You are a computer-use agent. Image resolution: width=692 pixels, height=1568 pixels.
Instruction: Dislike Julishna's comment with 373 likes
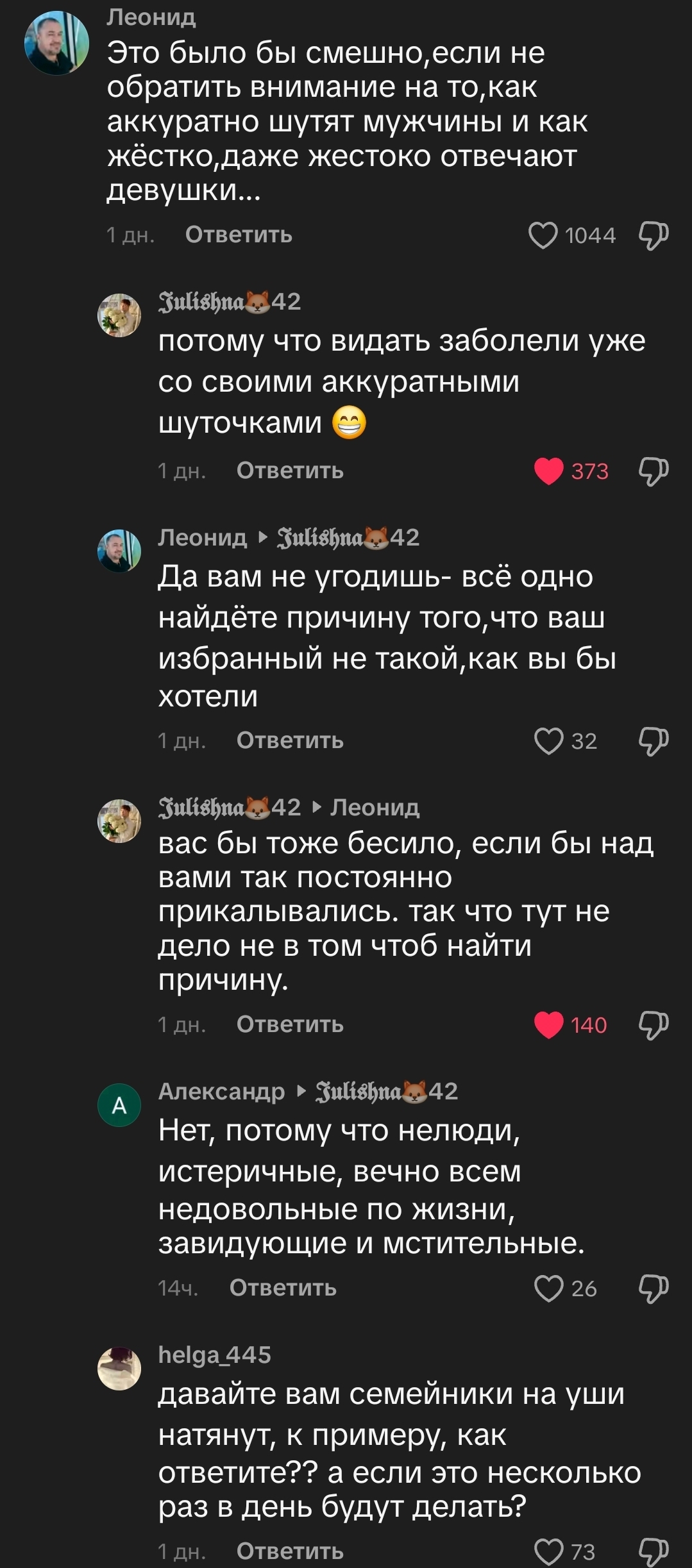coord(653,471)
